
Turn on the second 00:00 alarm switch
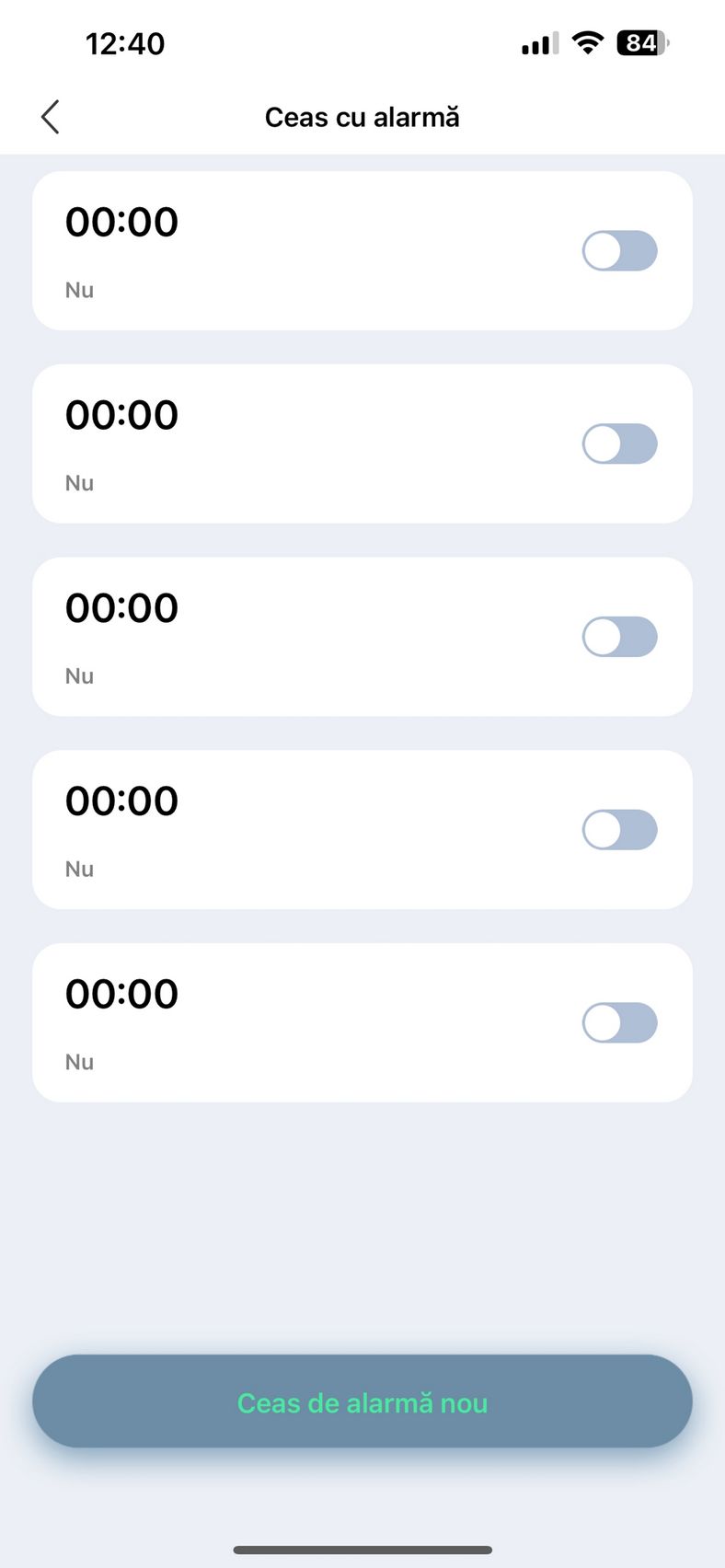coord(619,444)
